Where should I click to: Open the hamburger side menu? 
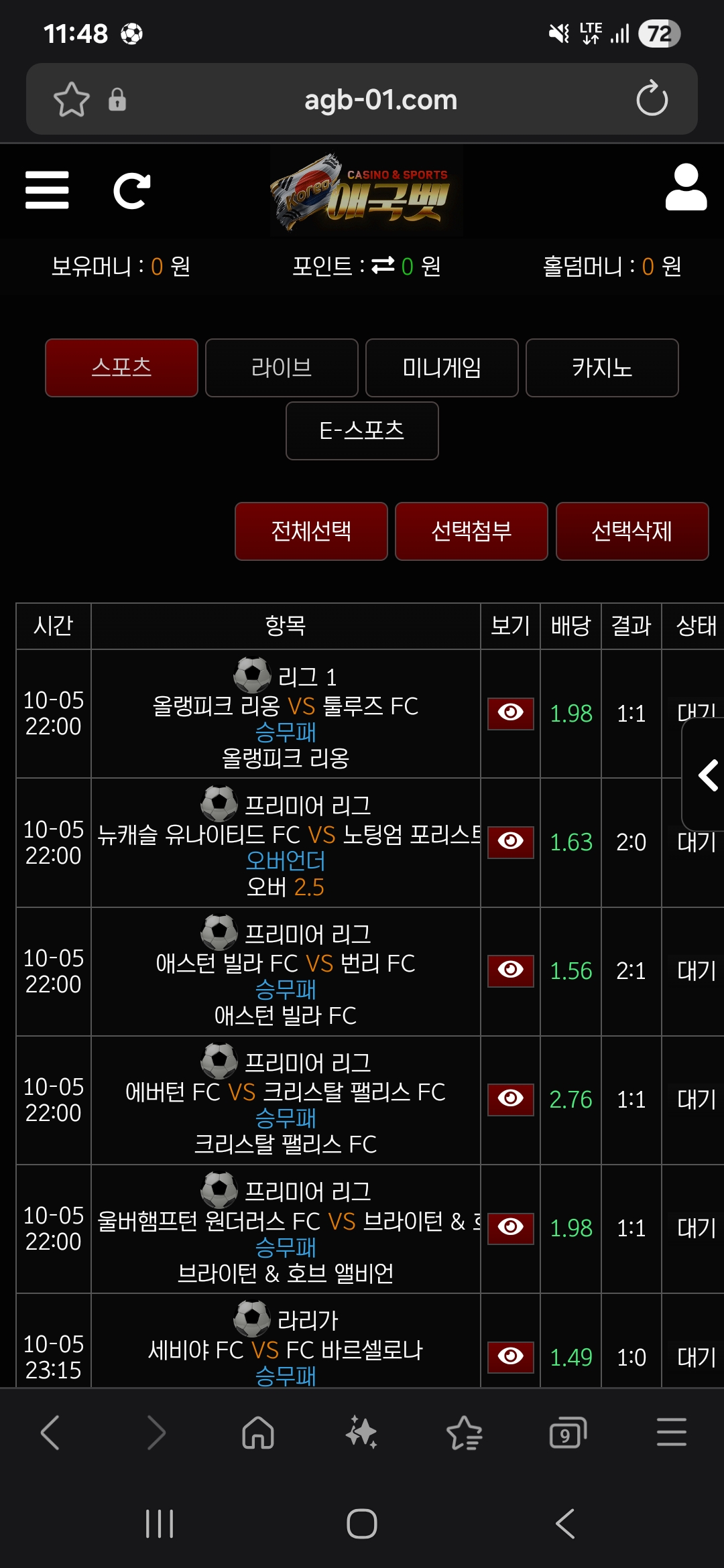tap(47, 190)
